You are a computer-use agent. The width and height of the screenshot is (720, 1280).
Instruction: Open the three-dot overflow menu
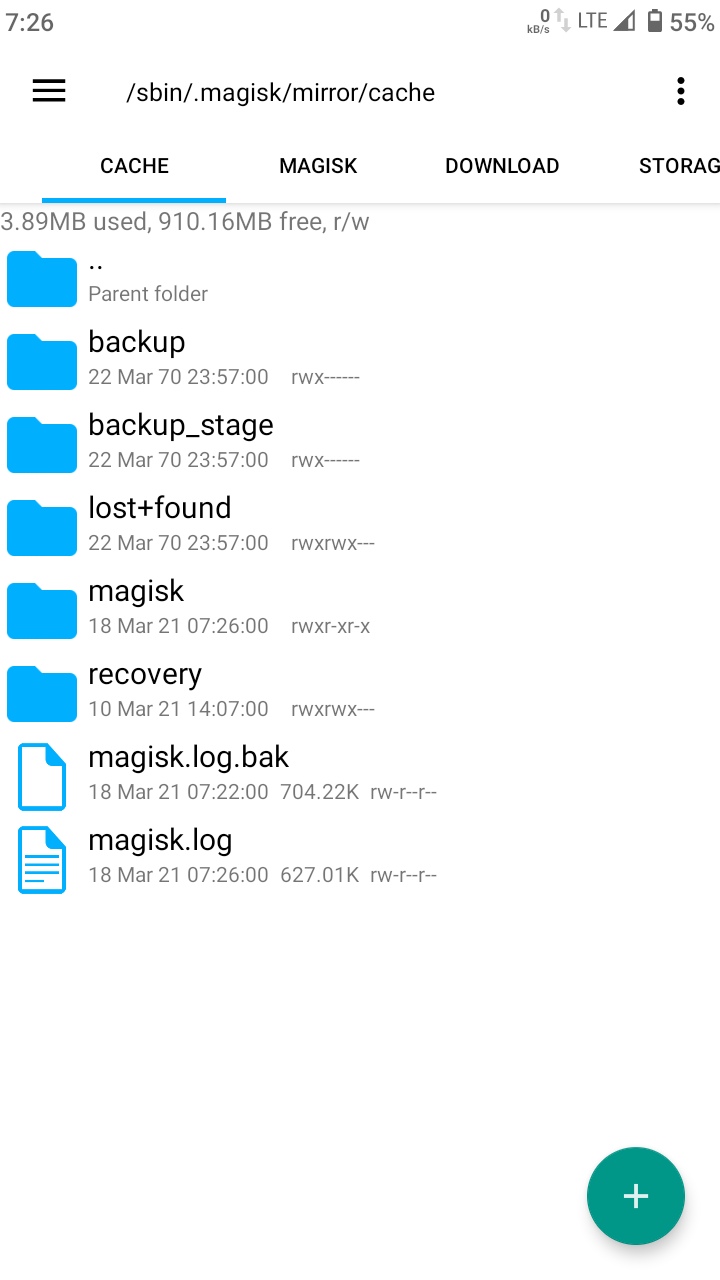click(681, 91)
